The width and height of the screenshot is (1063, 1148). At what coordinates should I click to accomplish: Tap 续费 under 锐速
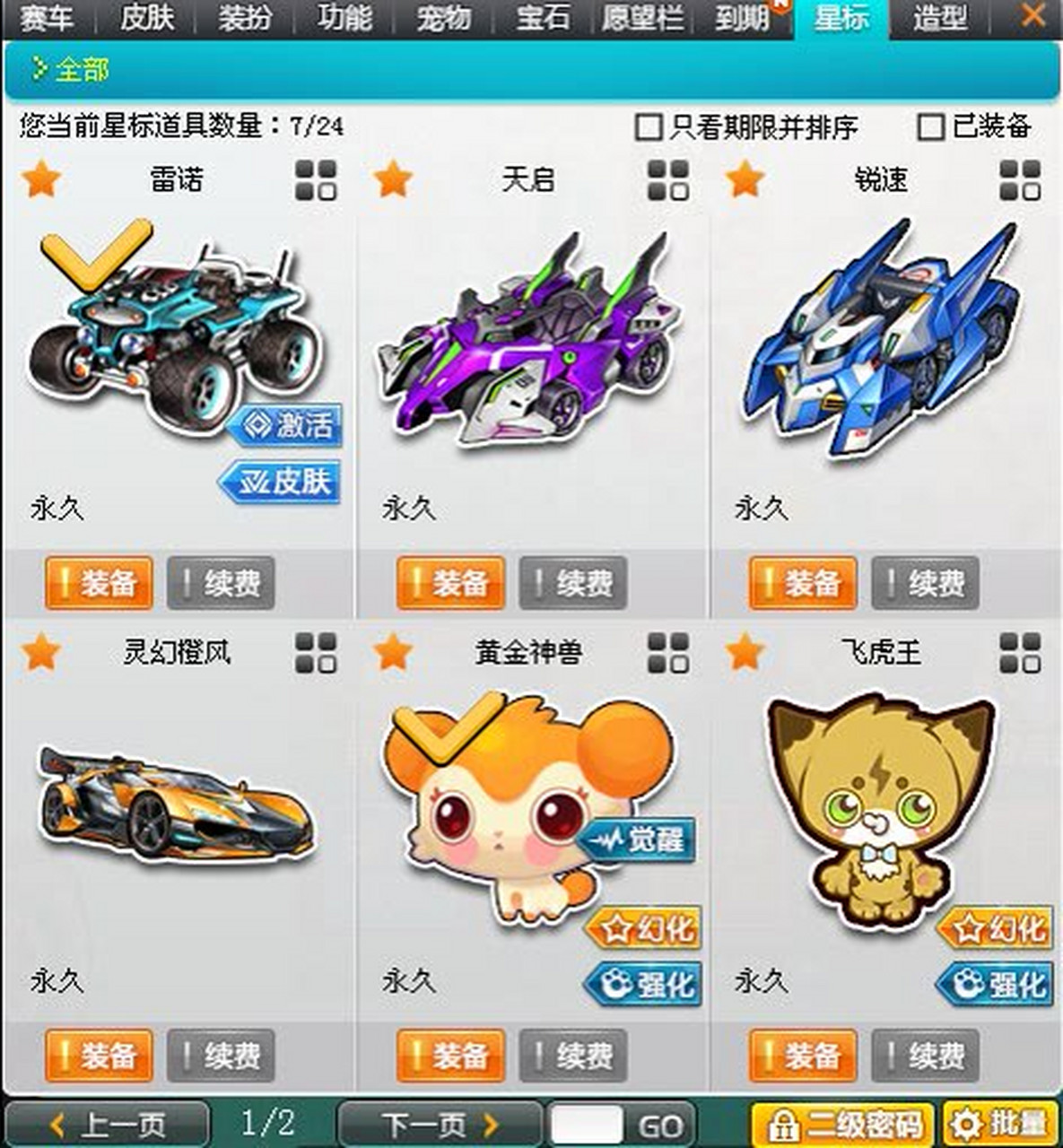point(924,584)
